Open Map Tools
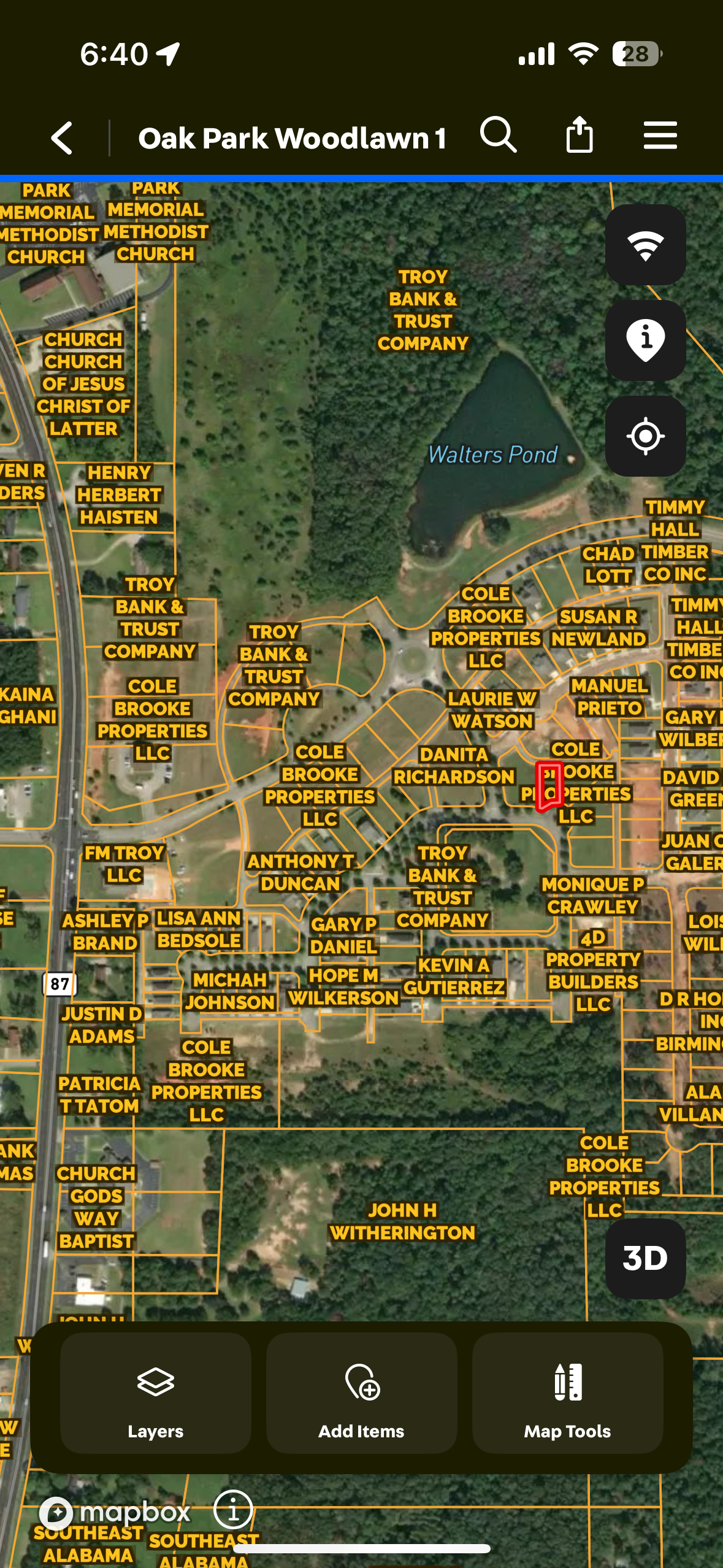Screen dimensions: 723x1568 pos(567,1393)
